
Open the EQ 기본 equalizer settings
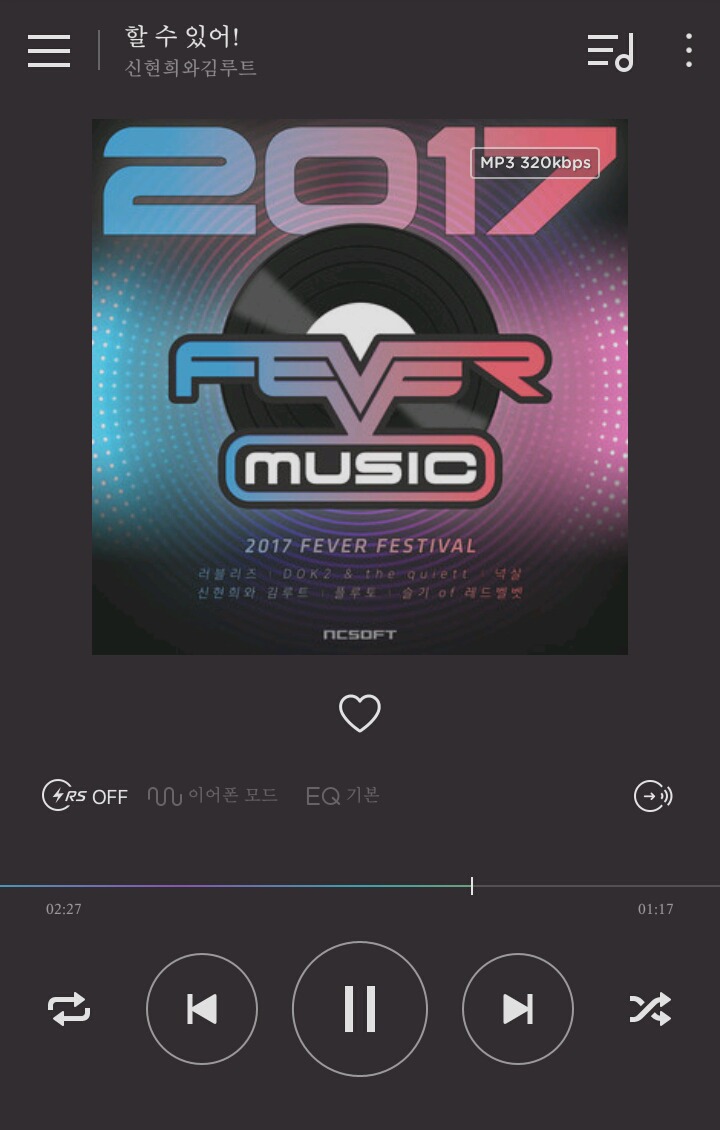click(343, 796)
